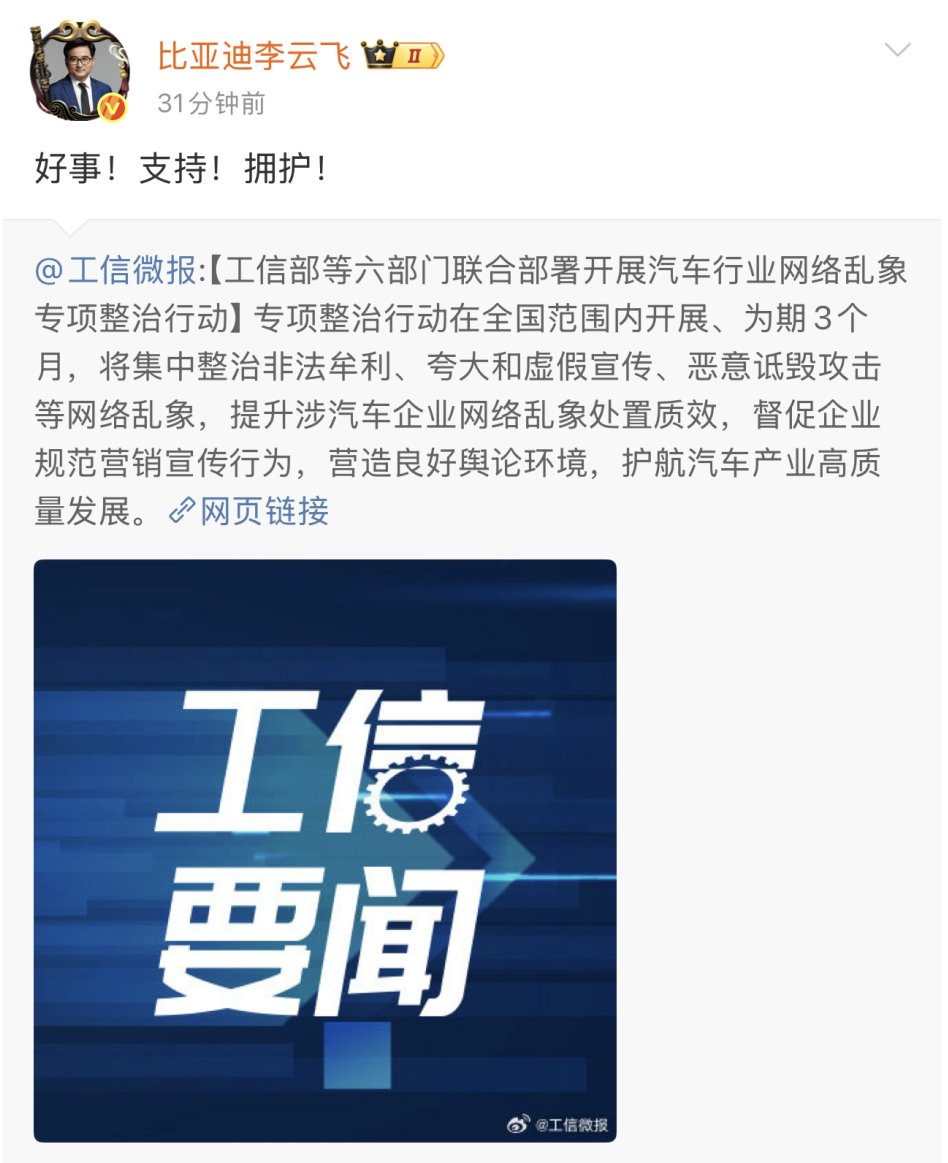Open the @工信微报 mention link
The width and height of the screenshot is (948, 1163).
coord(117,271)
